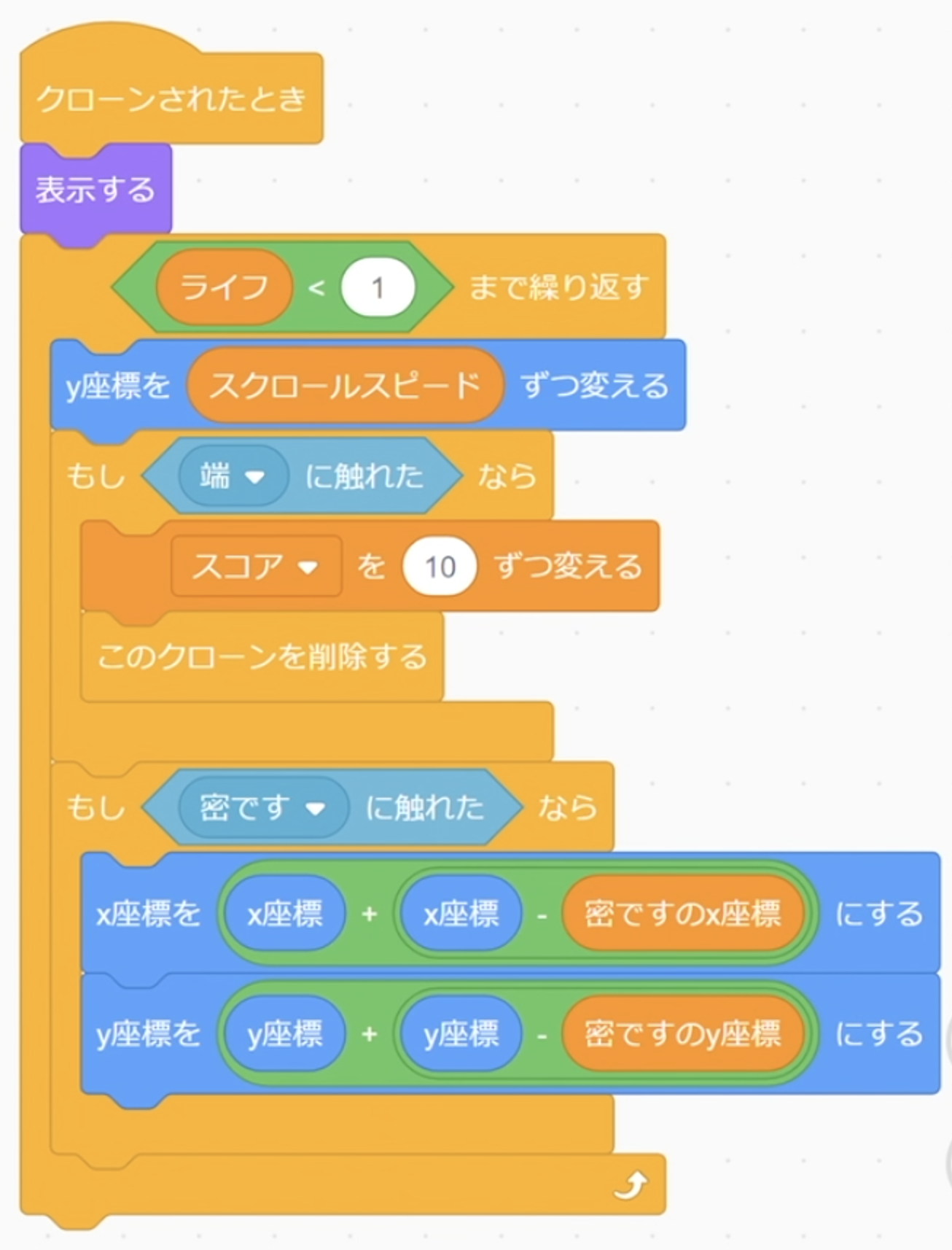This screenshot has width=952, height=1250.
Task: Select the 密ですのx座標 variable reporter
Action: tap(682, 913)
